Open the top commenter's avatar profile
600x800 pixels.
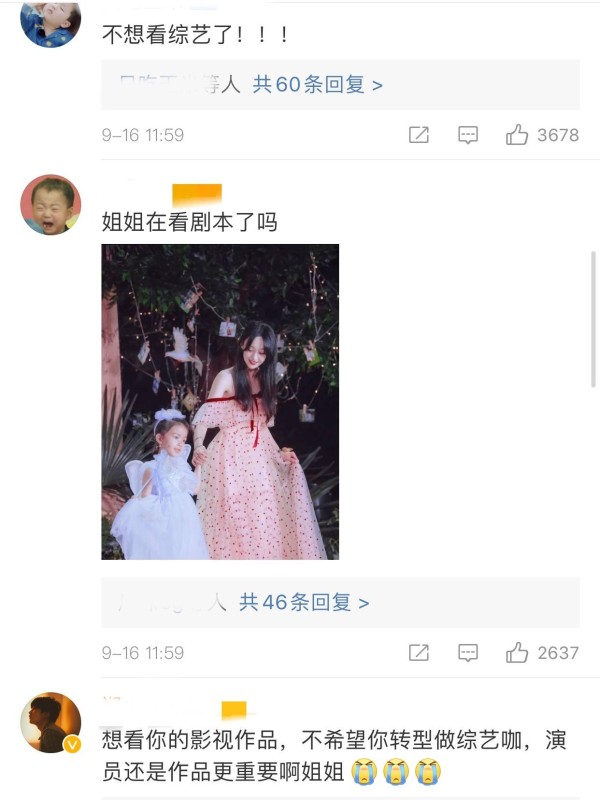pos(50,22)
